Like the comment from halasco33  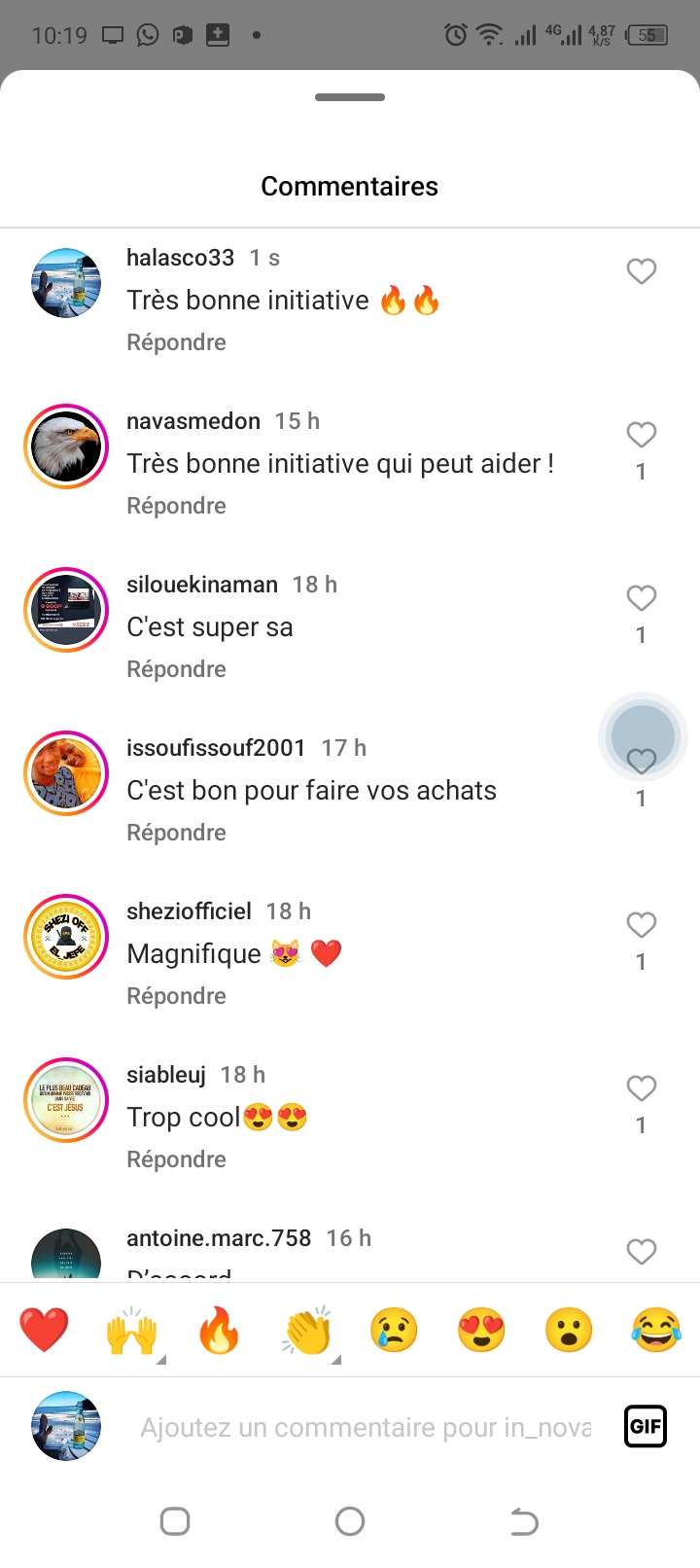[x=641, y=271]
